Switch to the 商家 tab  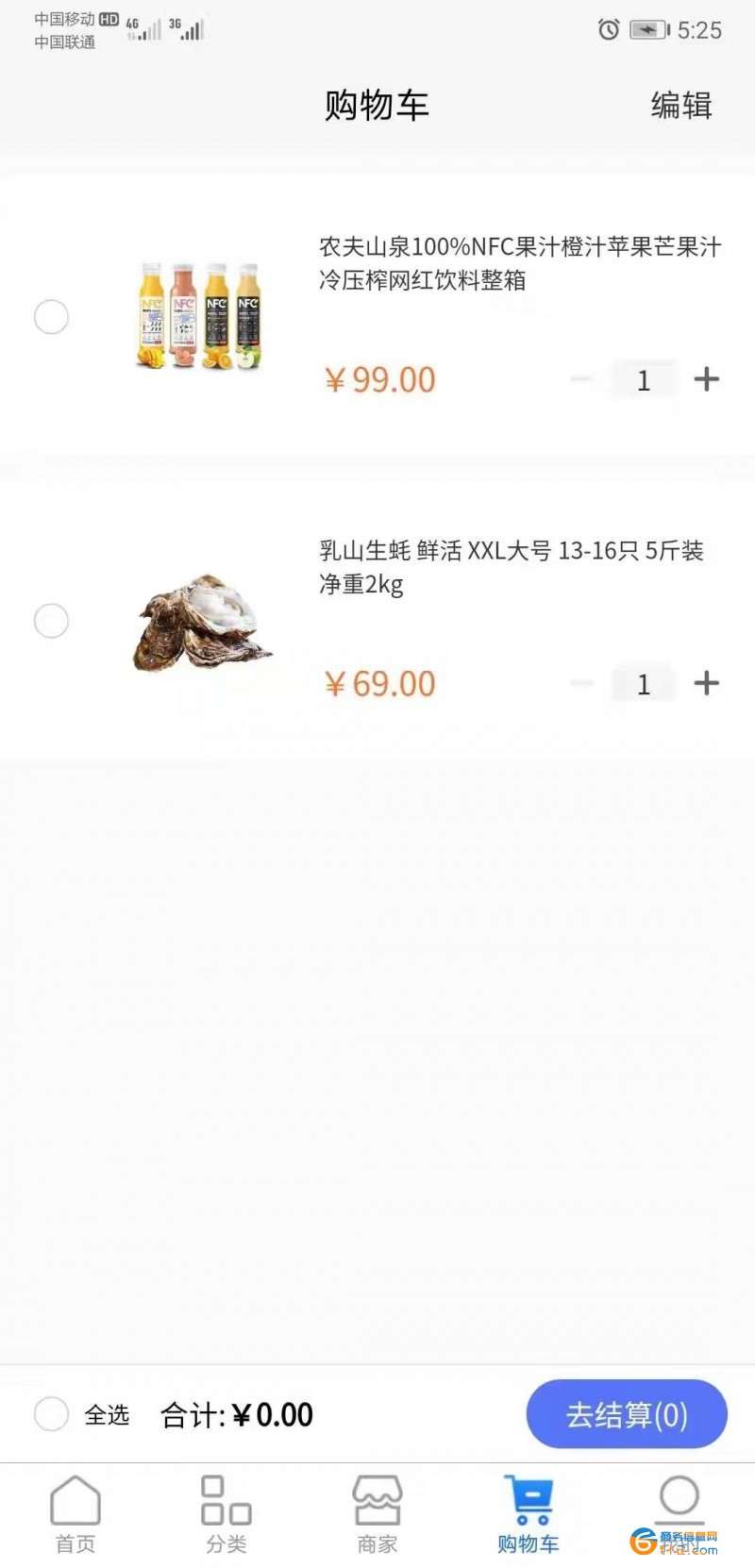click(x=377, y=1514)
